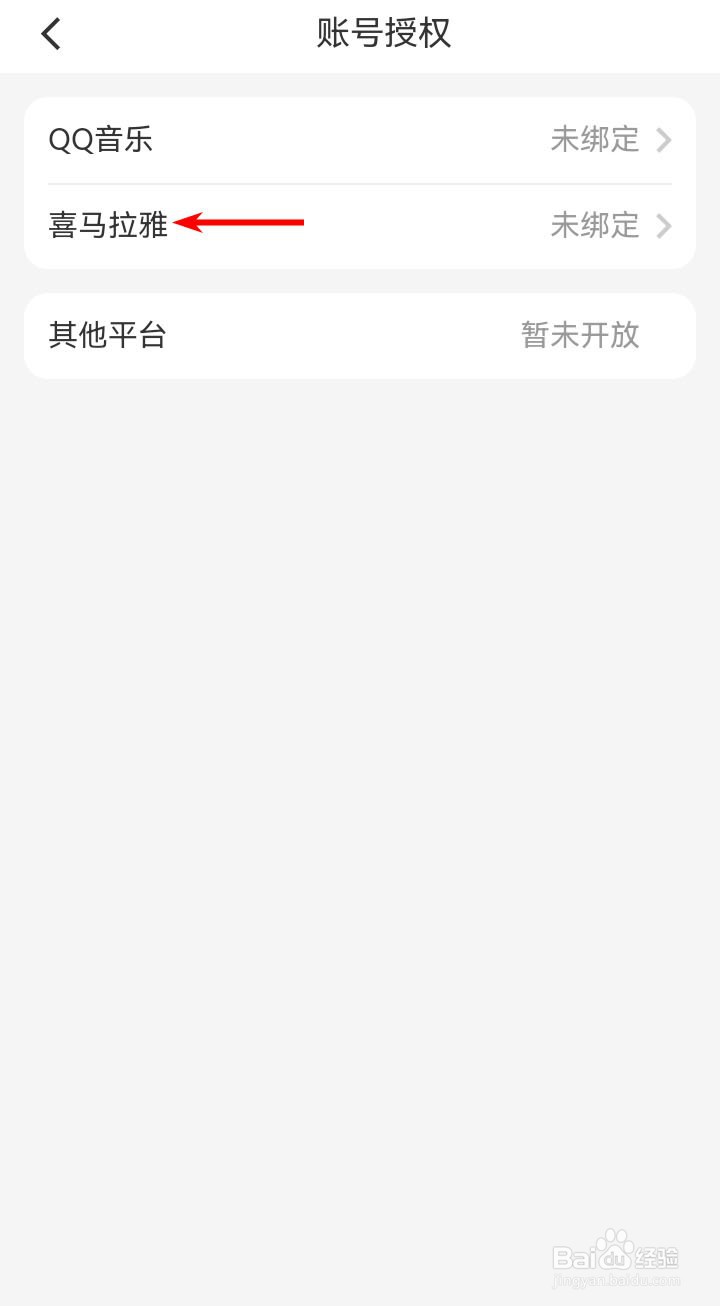
Task: Tap 暂未开放 status for 其他平台
Action: tap(580, 336)
